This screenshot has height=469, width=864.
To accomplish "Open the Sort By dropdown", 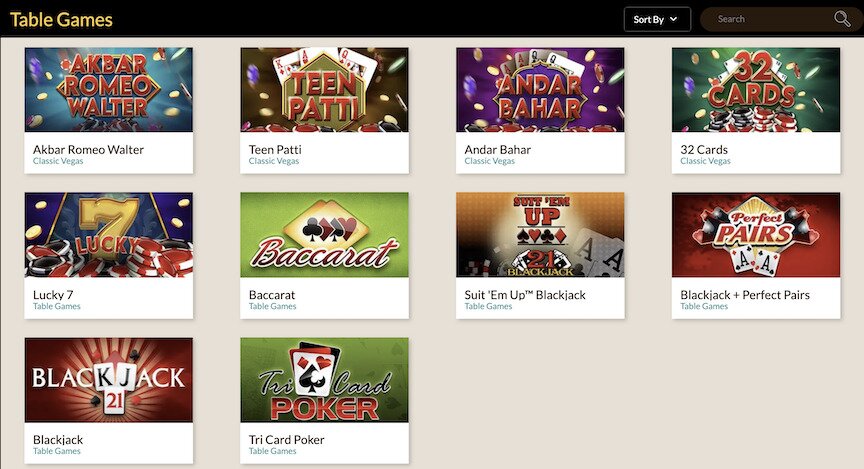I will click(x=656, y=19).
